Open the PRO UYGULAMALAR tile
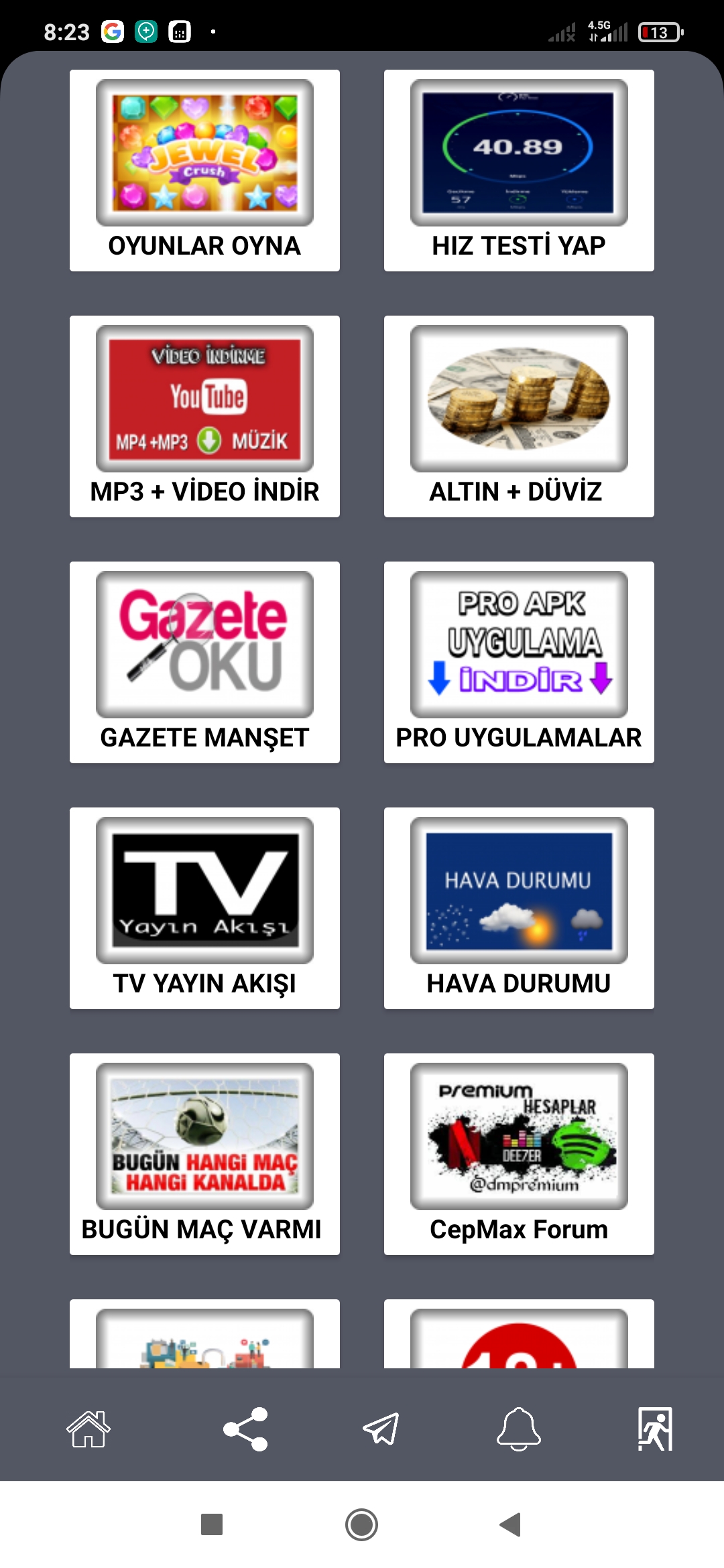 (519, 662)
